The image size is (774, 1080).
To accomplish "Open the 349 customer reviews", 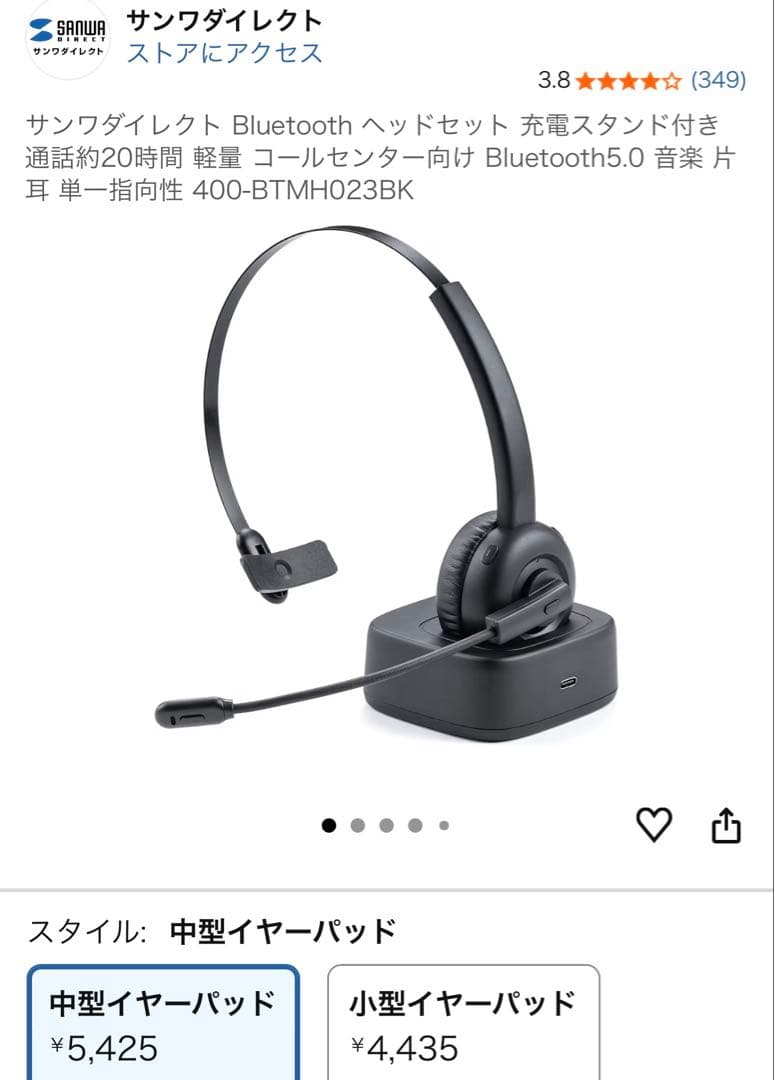I will point(718,80).
